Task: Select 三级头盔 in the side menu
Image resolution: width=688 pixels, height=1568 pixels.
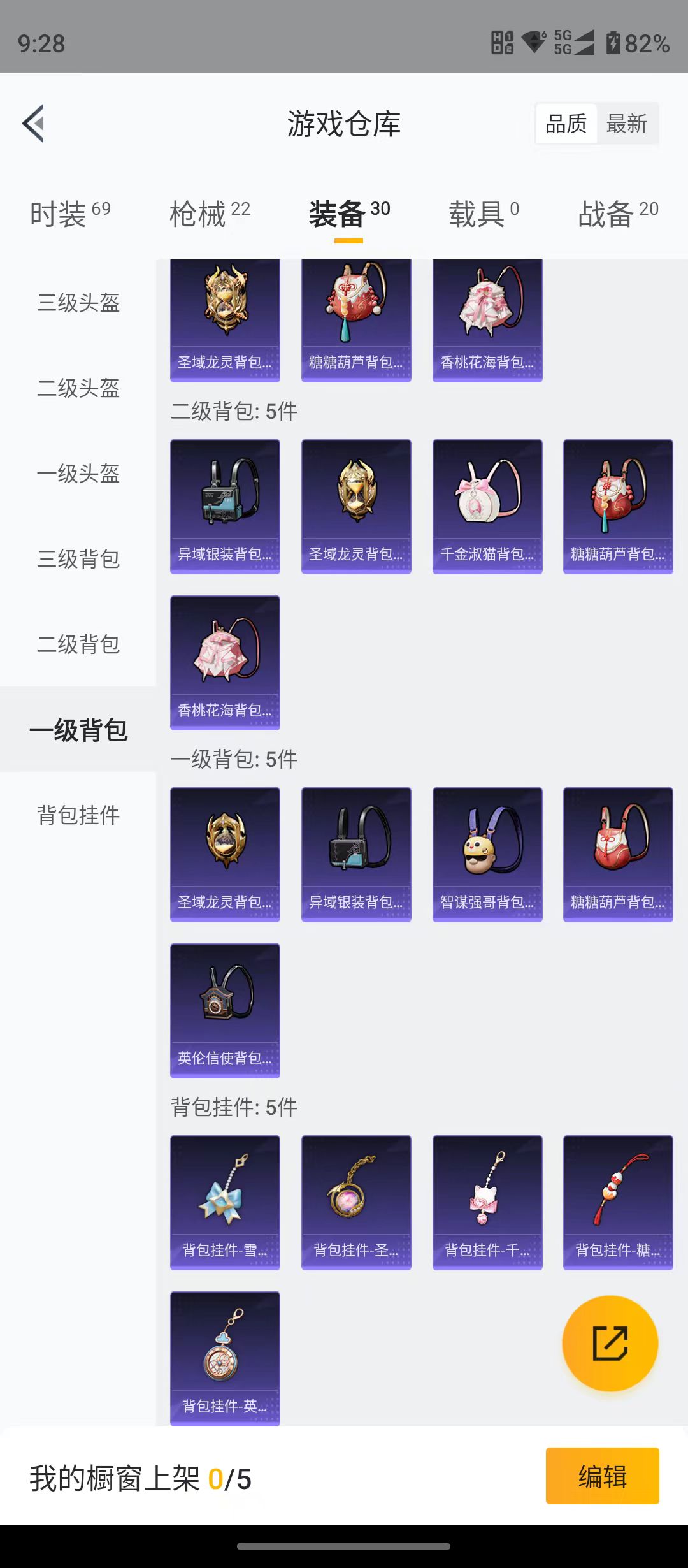Action: coord(78,303)
